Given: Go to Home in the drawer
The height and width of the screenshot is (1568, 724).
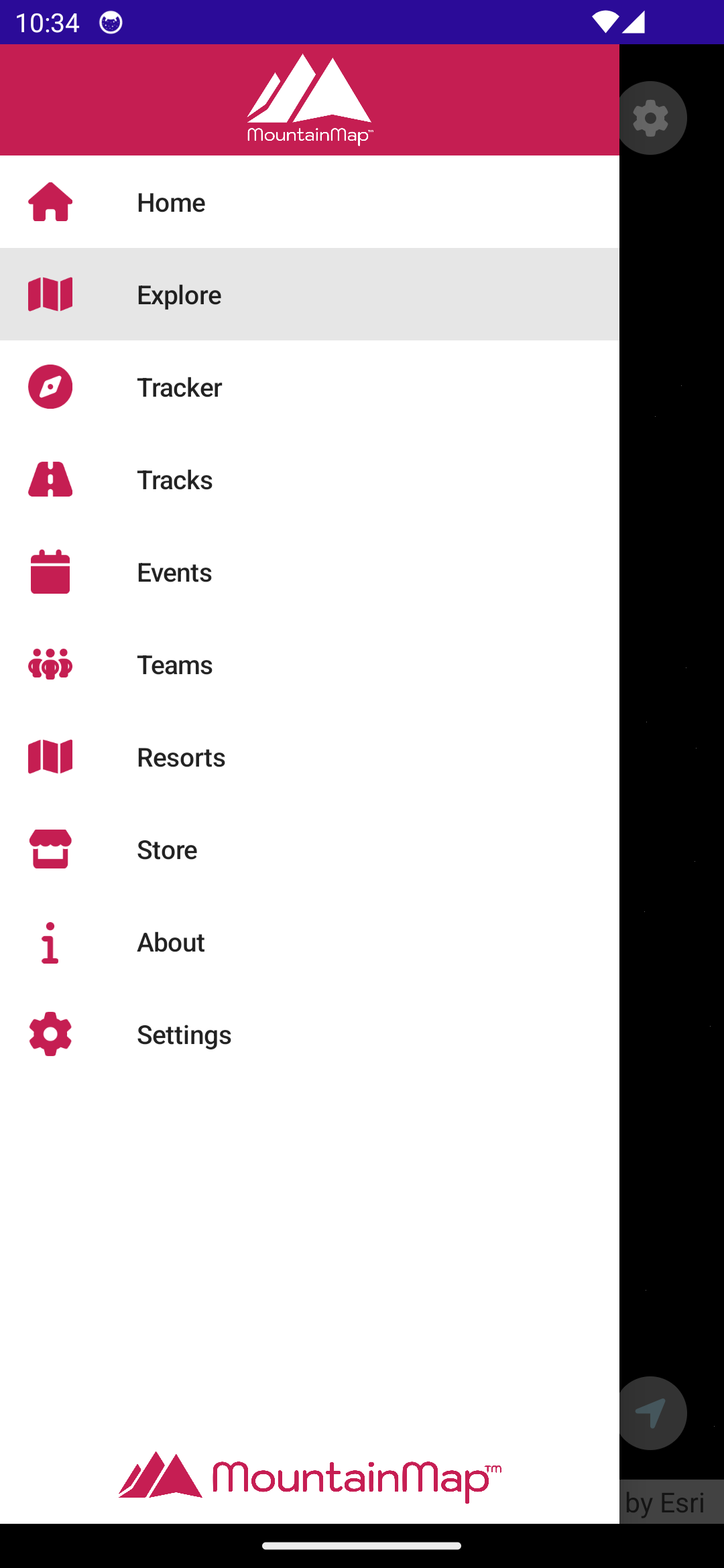Looking at the screenshot, I should [x=310, y=202].
